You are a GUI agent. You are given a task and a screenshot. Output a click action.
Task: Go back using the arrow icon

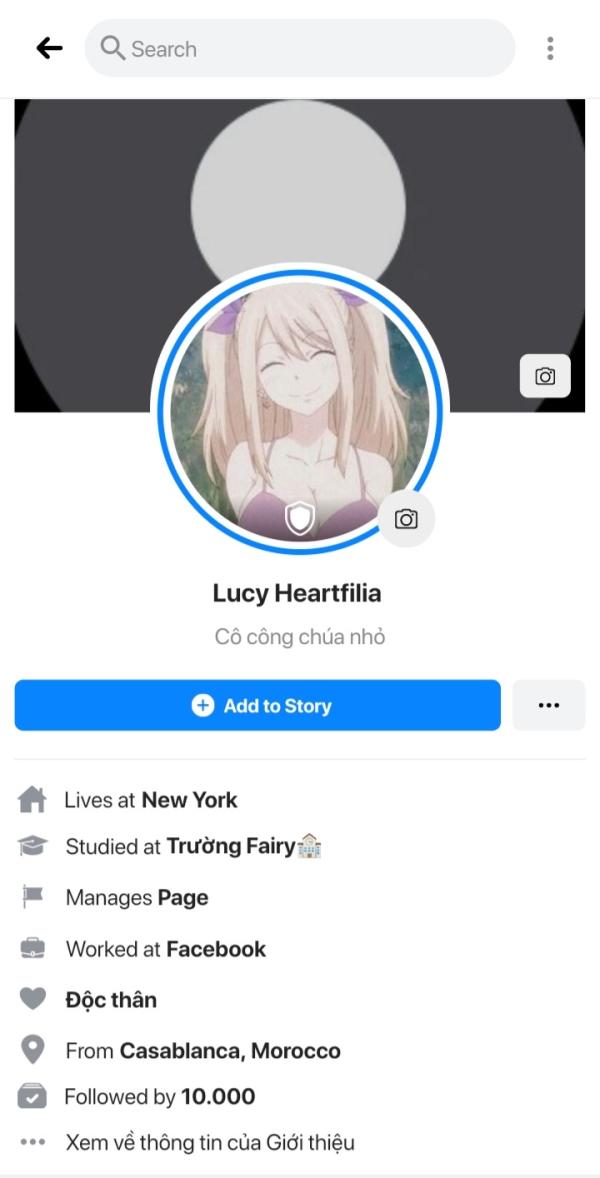click(x=49, y=48)
